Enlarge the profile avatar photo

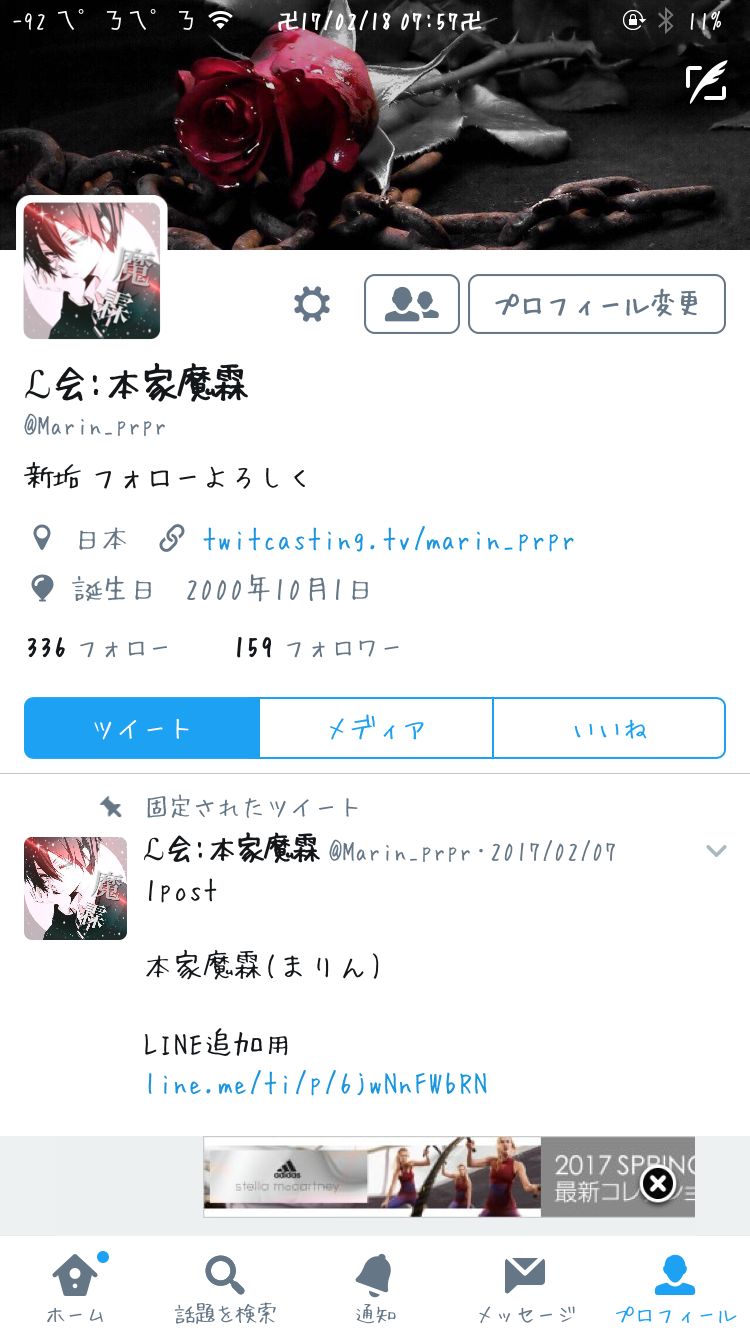click(x=92, y=270)
